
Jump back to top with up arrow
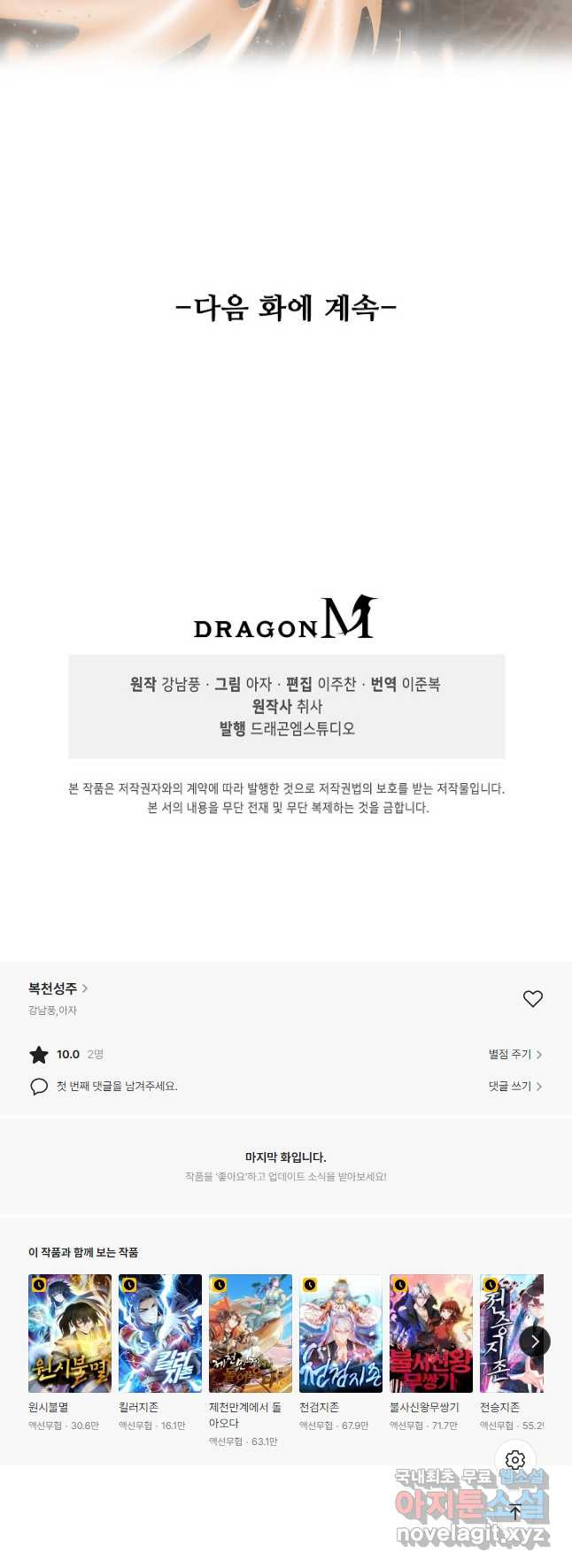(x=515, y=1511)
